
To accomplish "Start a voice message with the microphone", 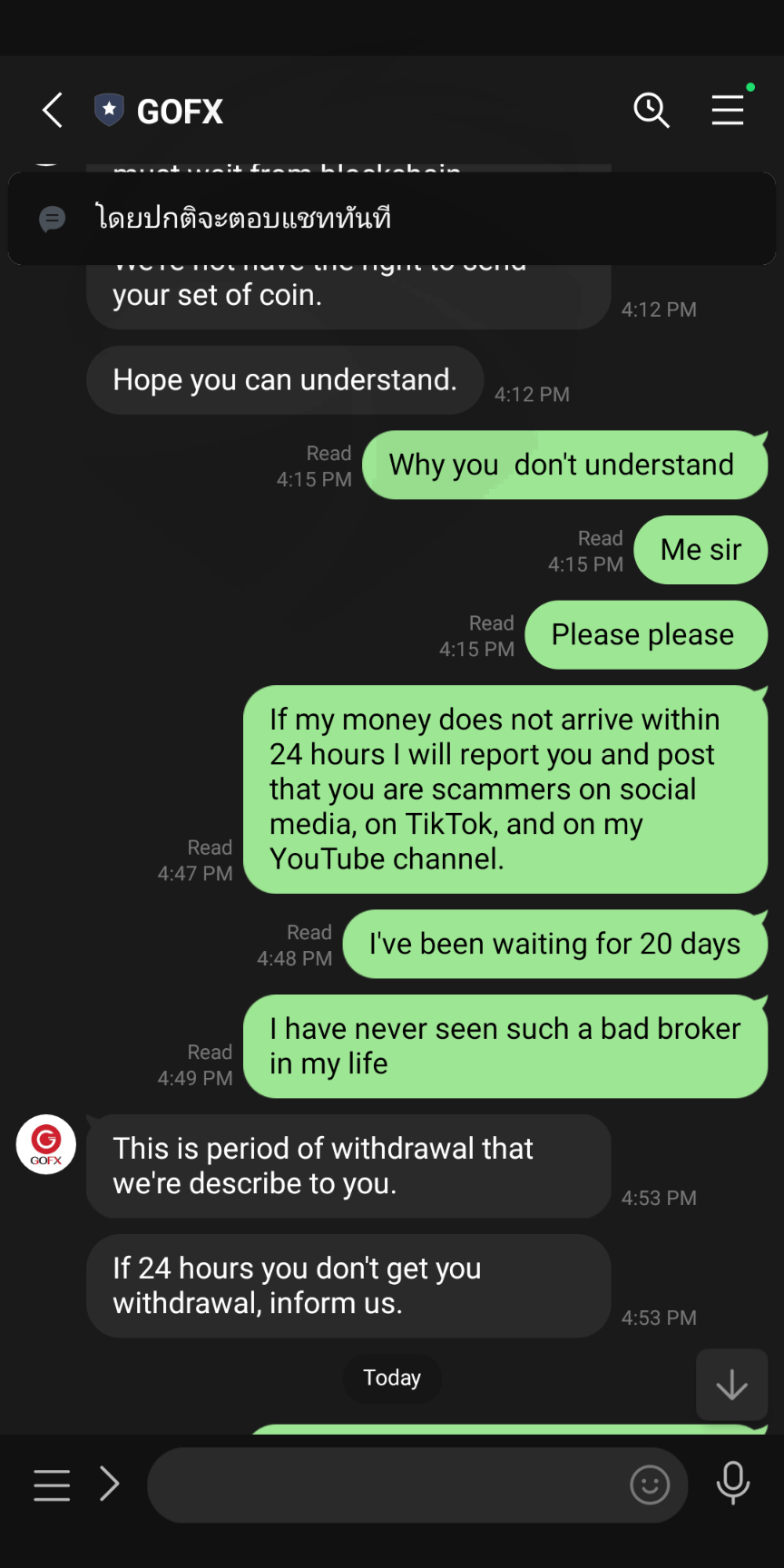I will coord(733,1485).
